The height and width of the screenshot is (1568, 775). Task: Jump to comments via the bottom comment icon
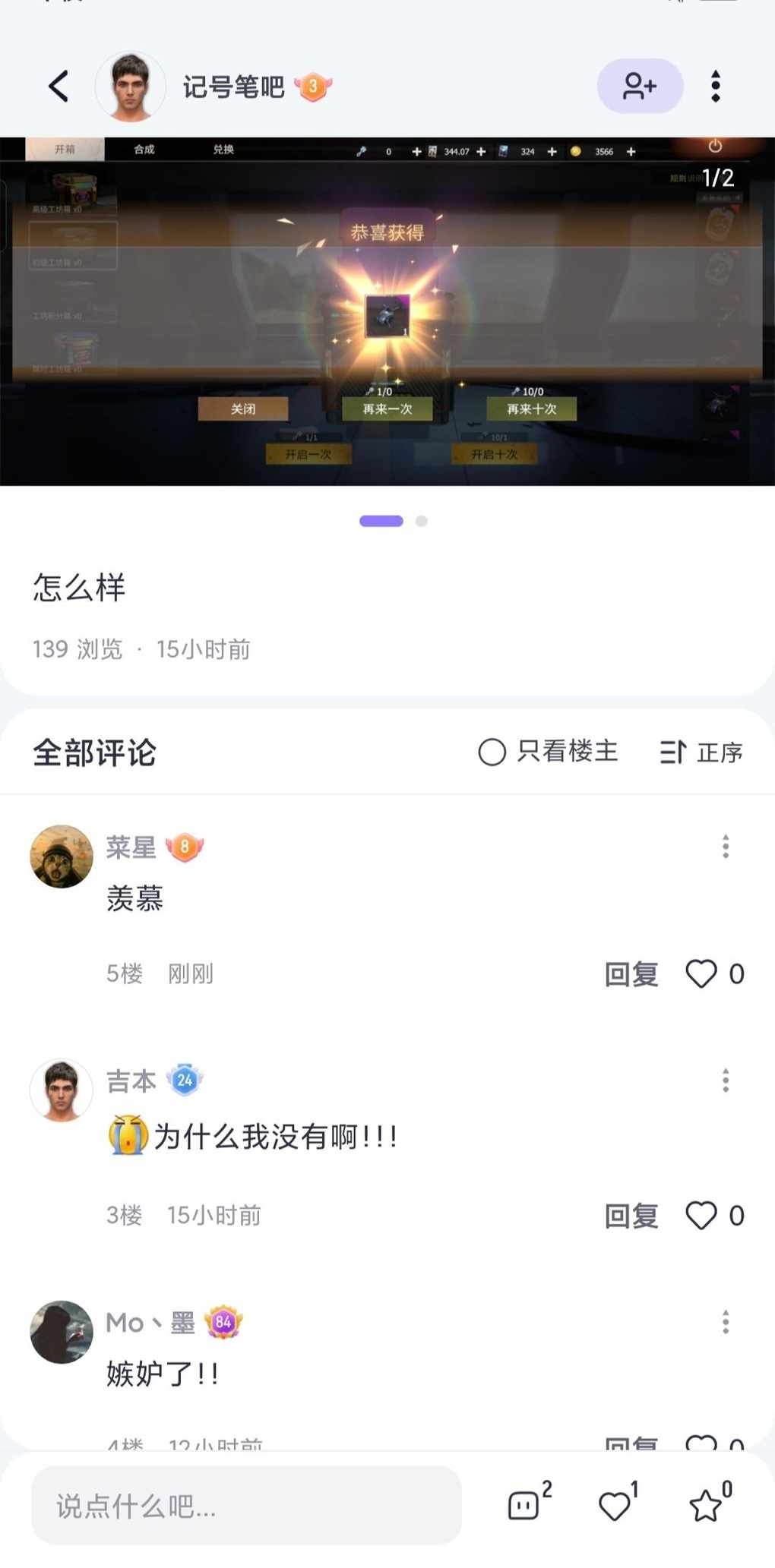(x=524, y=1505)
